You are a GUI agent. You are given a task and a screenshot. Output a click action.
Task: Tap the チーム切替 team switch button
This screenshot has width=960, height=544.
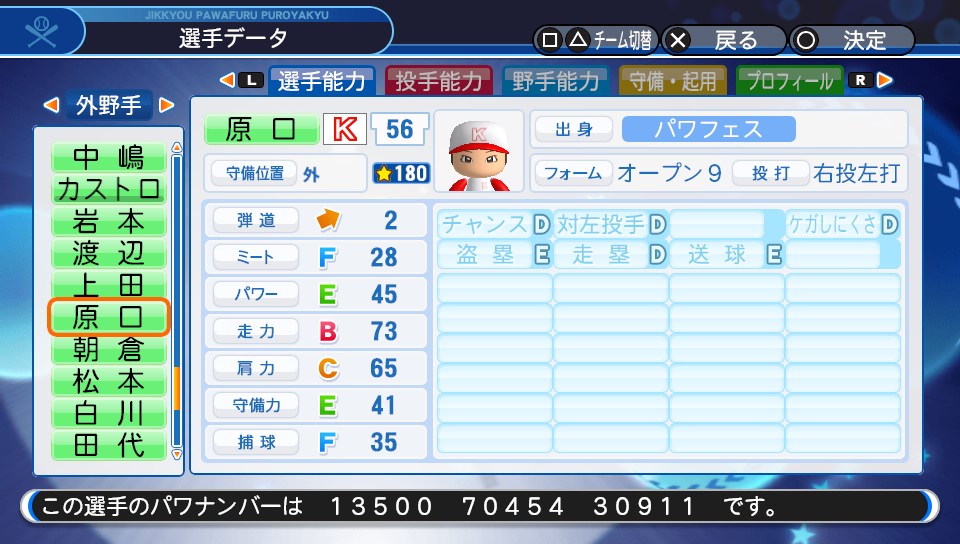click(596, 40)
